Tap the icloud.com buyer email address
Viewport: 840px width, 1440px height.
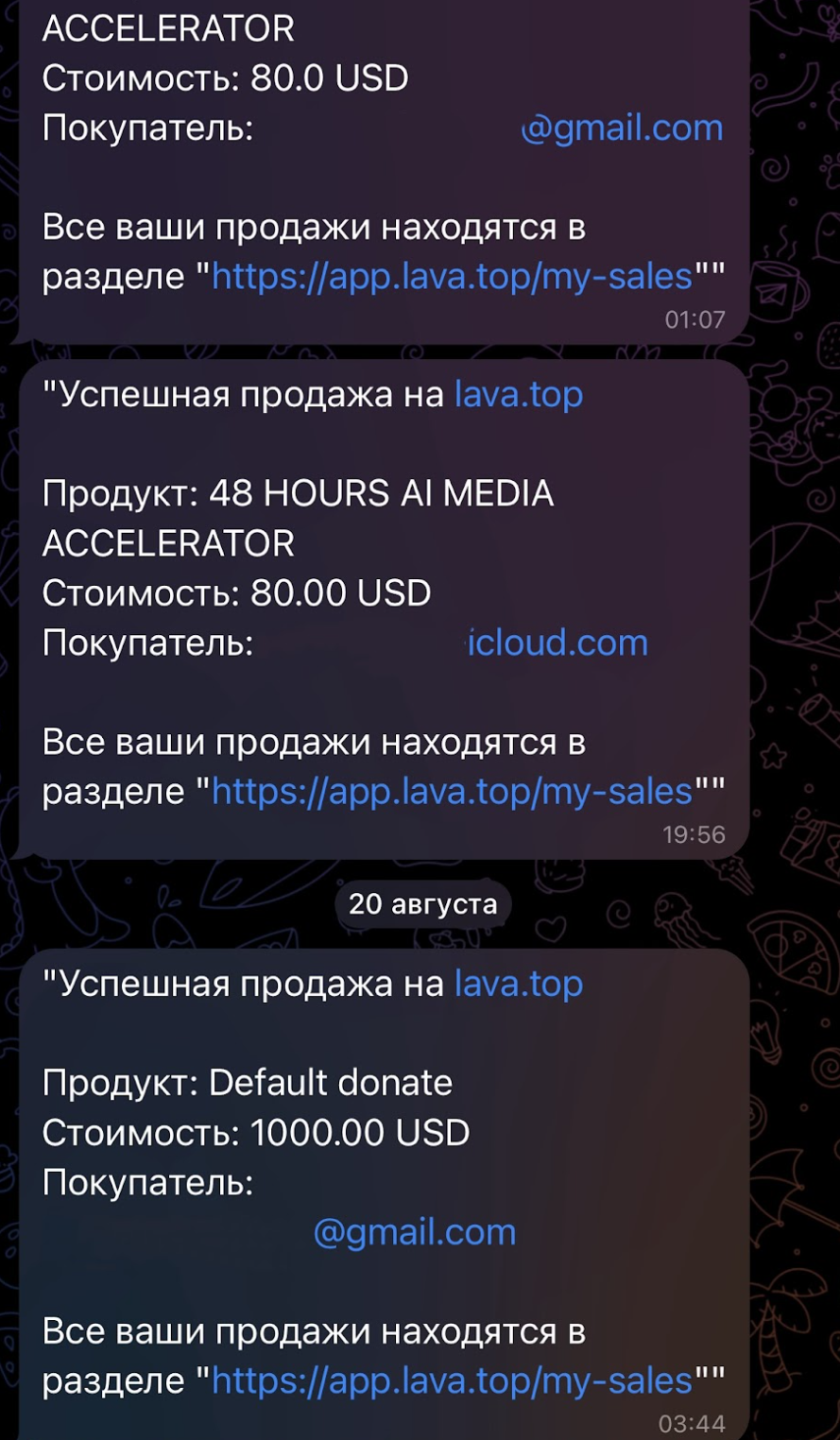pyautogui.click(x=557, y=643)
